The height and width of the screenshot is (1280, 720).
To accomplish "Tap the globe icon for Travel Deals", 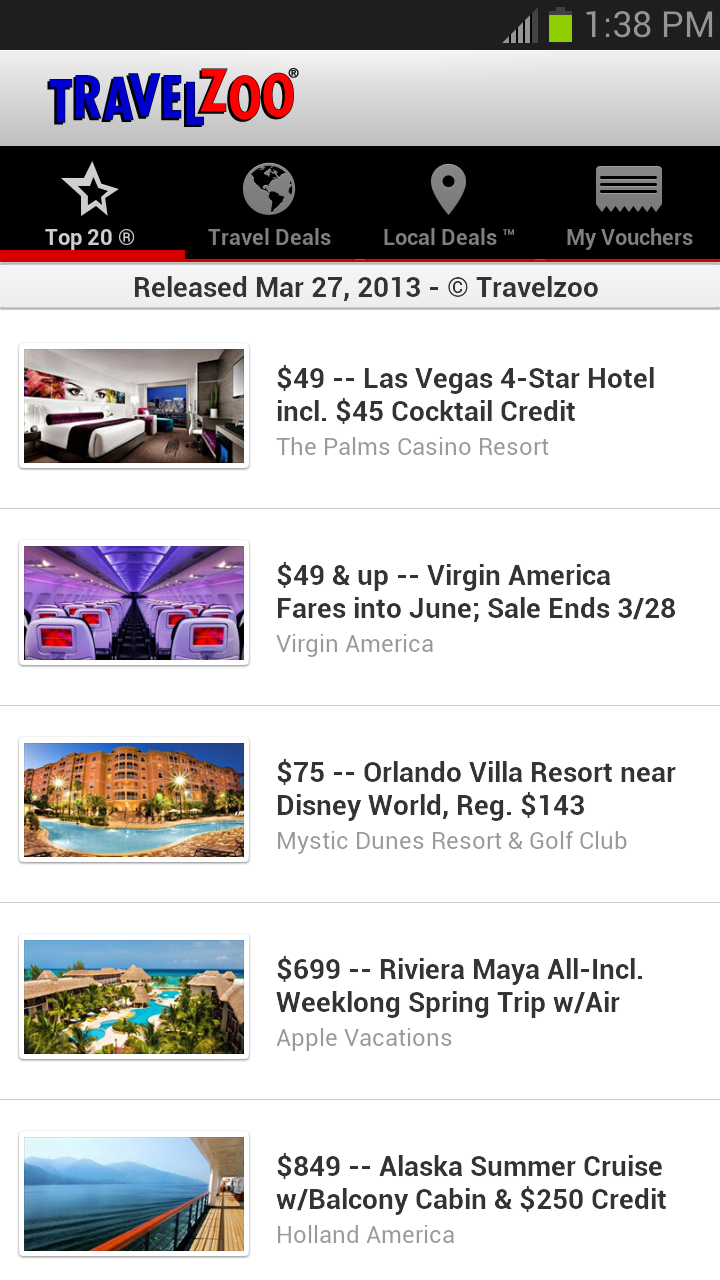I will click(x=268, y=188).
